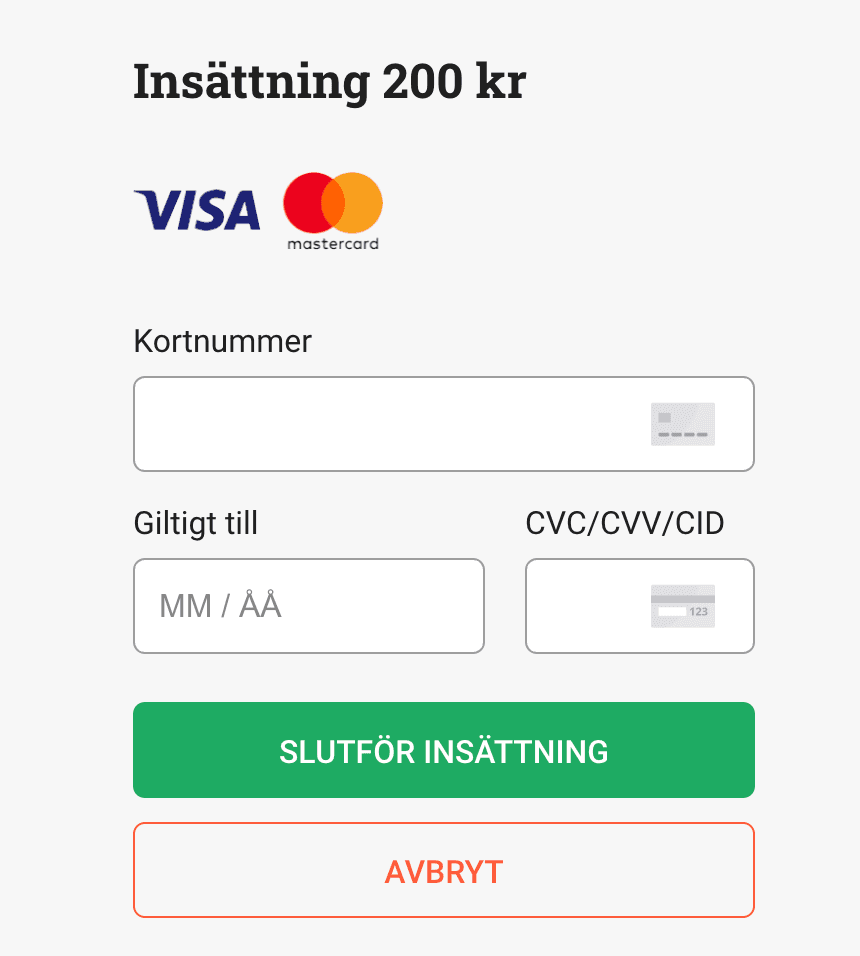Click the MM / ÅÅ placeholder text

tap(222, 606)
